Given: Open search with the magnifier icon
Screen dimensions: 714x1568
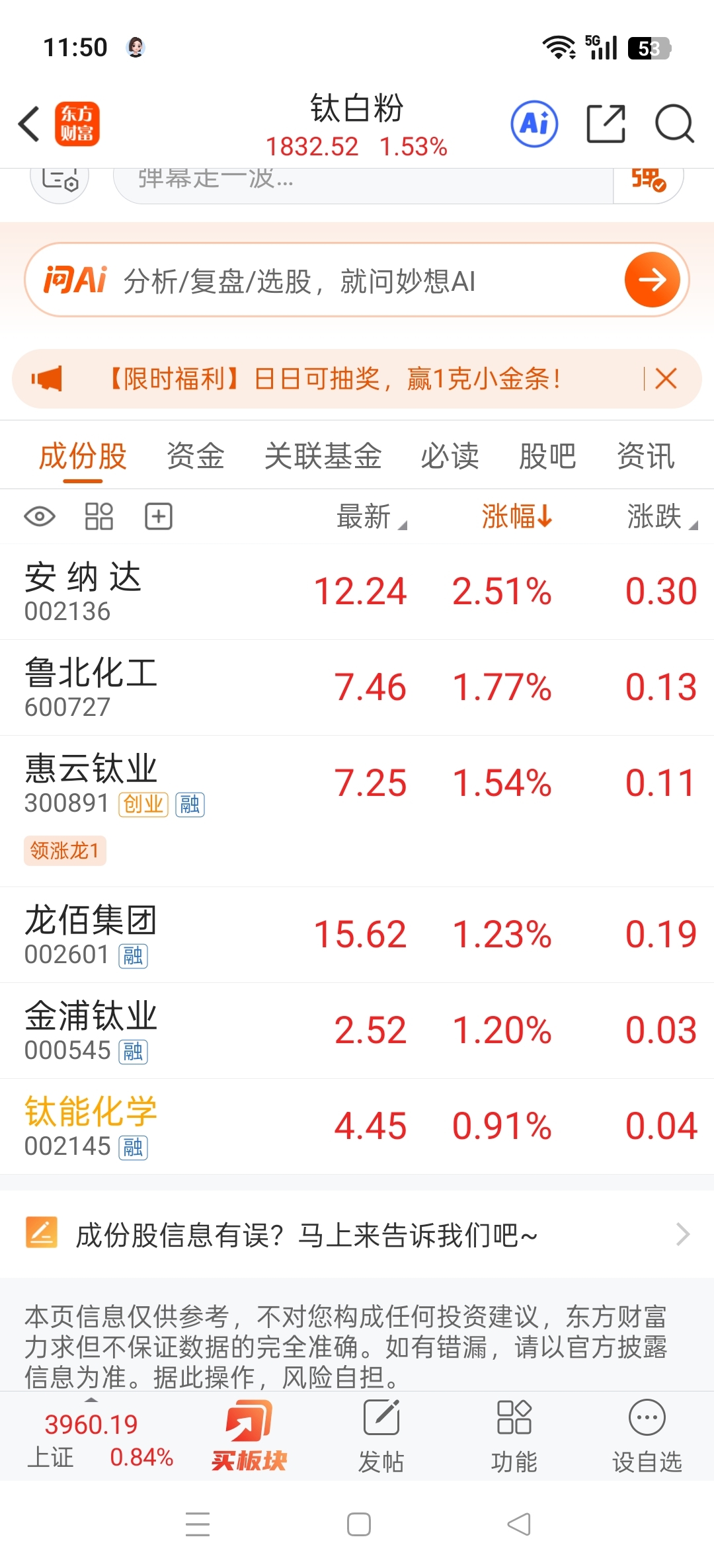Looking at the screenshot, I should (674, 124).
